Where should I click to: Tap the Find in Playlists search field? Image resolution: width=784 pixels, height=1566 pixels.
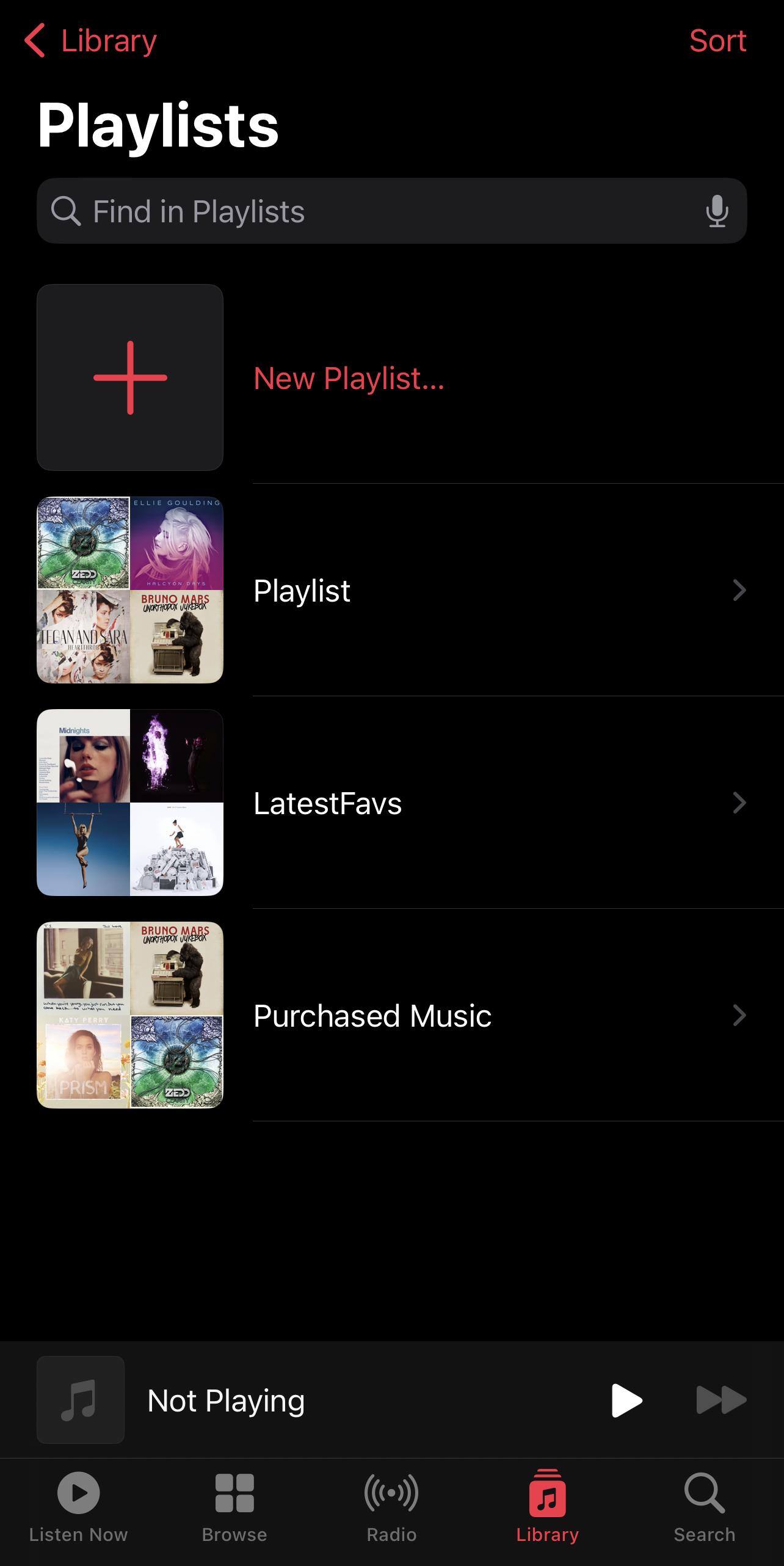coord(379,211)
